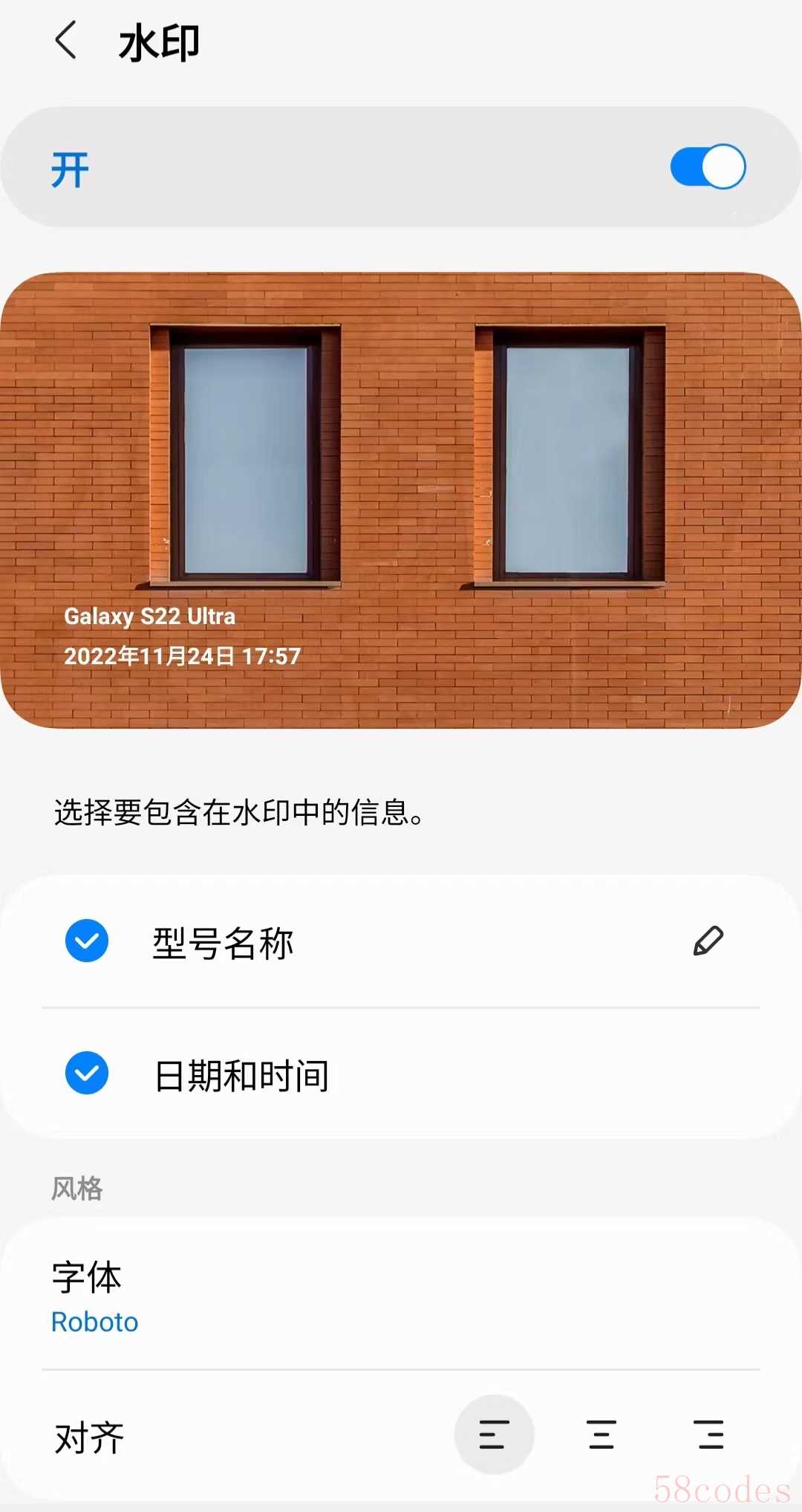Image resolution: width=802 pixels, height=1512 pixels.
Task: Go back from the 水印 screen
Action: (66, 41)
